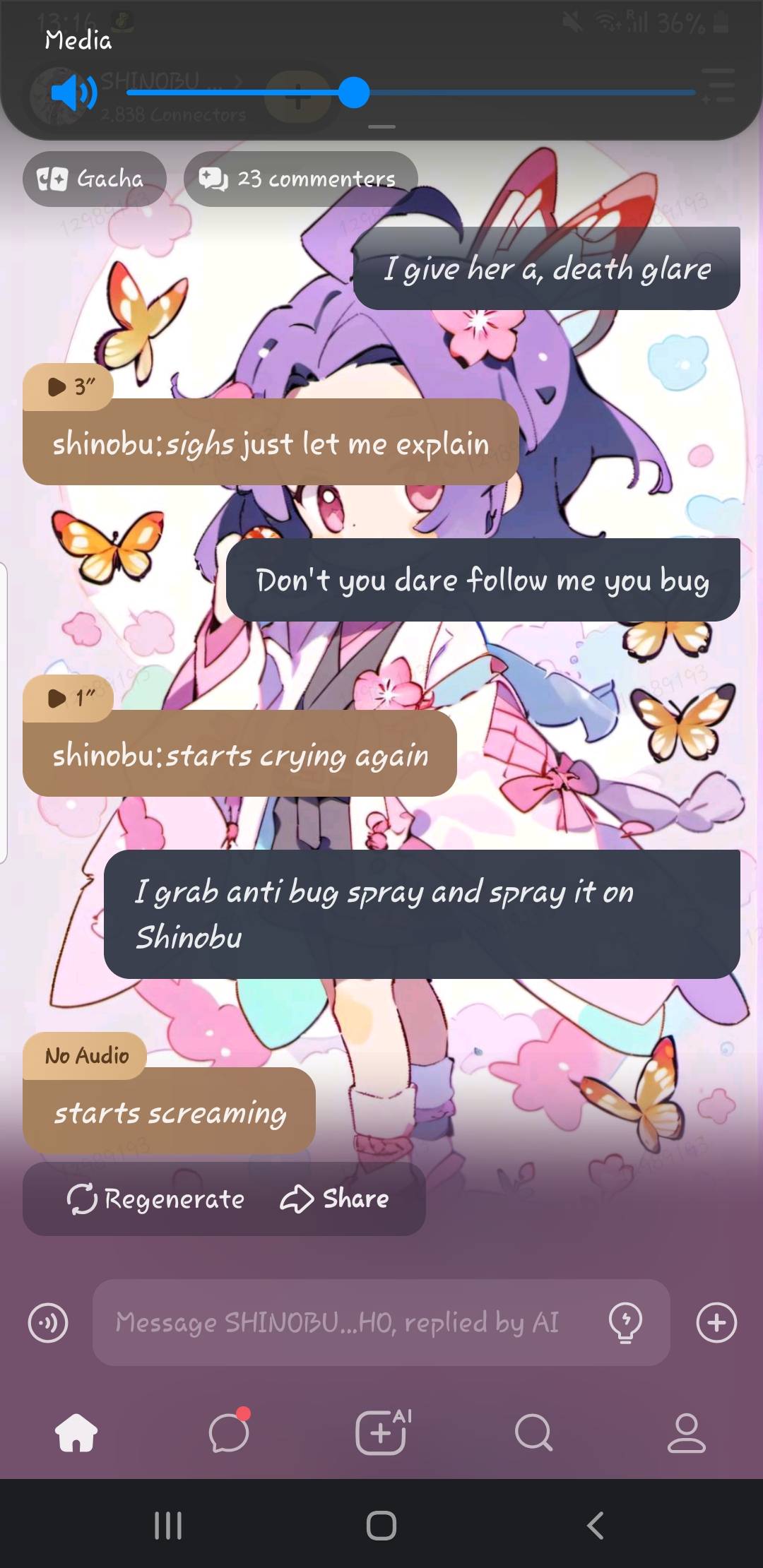Tap the voice input icon

click(x=48, y=1322)
